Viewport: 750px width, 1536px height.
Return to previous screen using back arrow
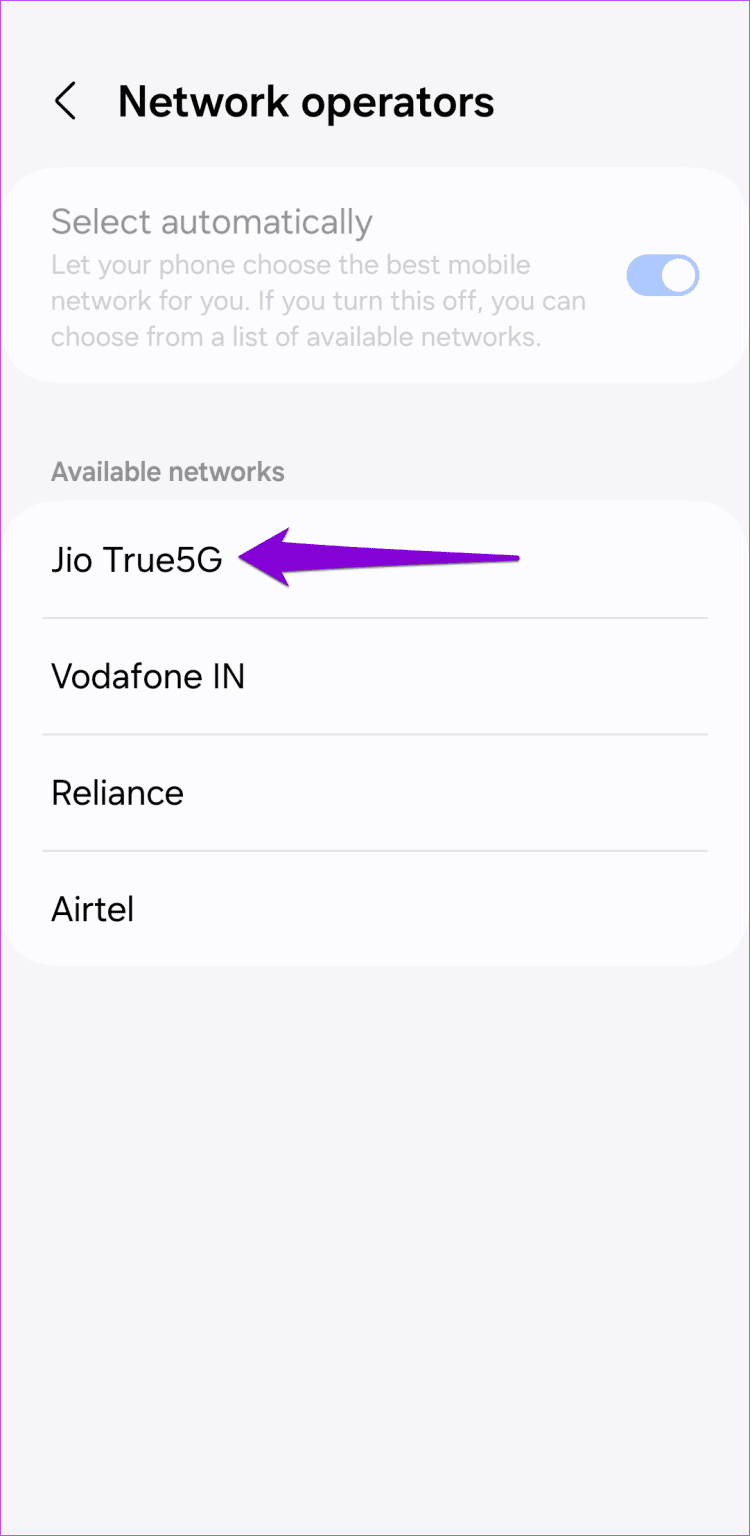(66, 101)
